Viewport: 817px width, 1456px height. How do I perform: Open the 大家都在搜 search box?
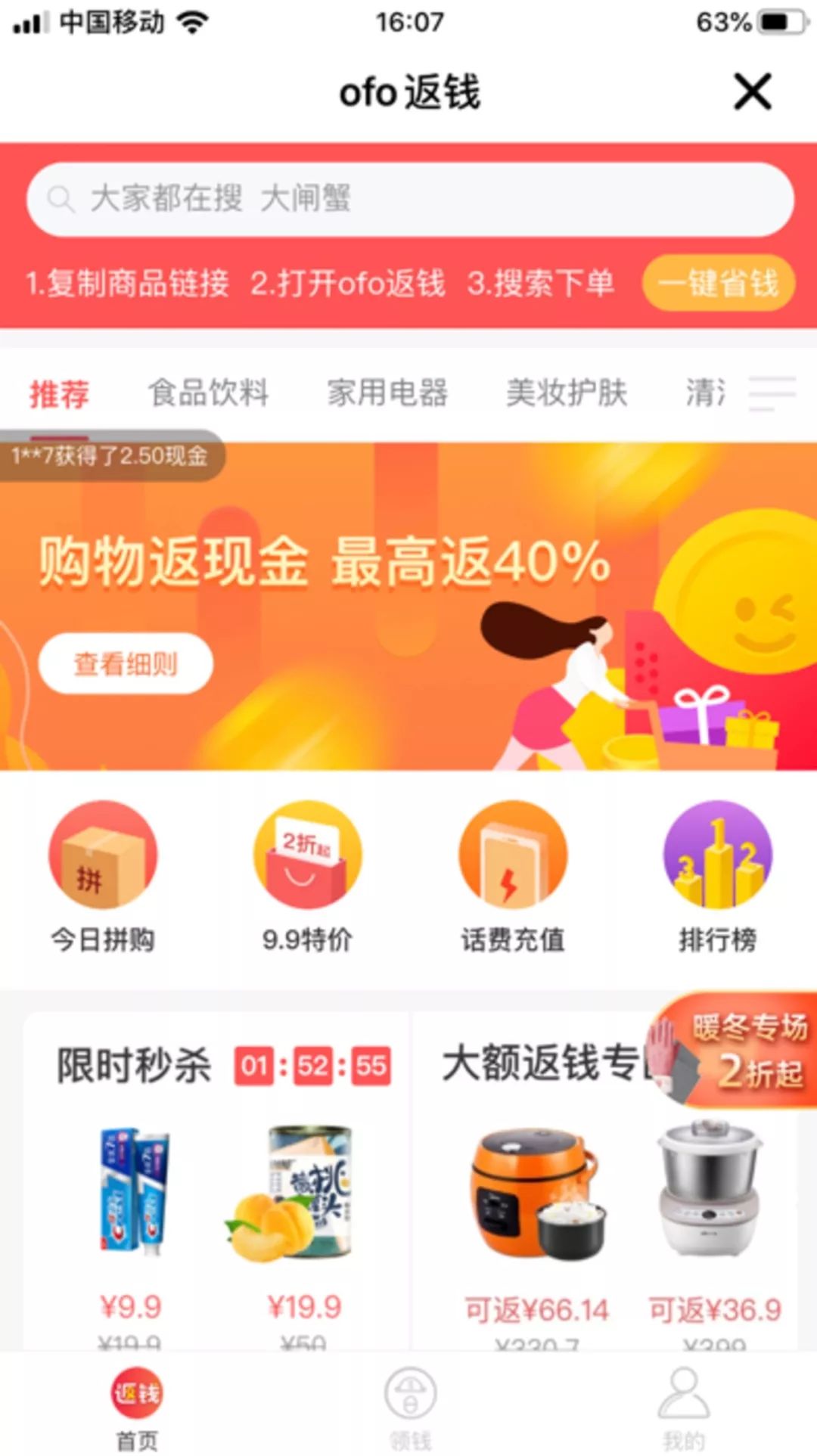point(409,200)
